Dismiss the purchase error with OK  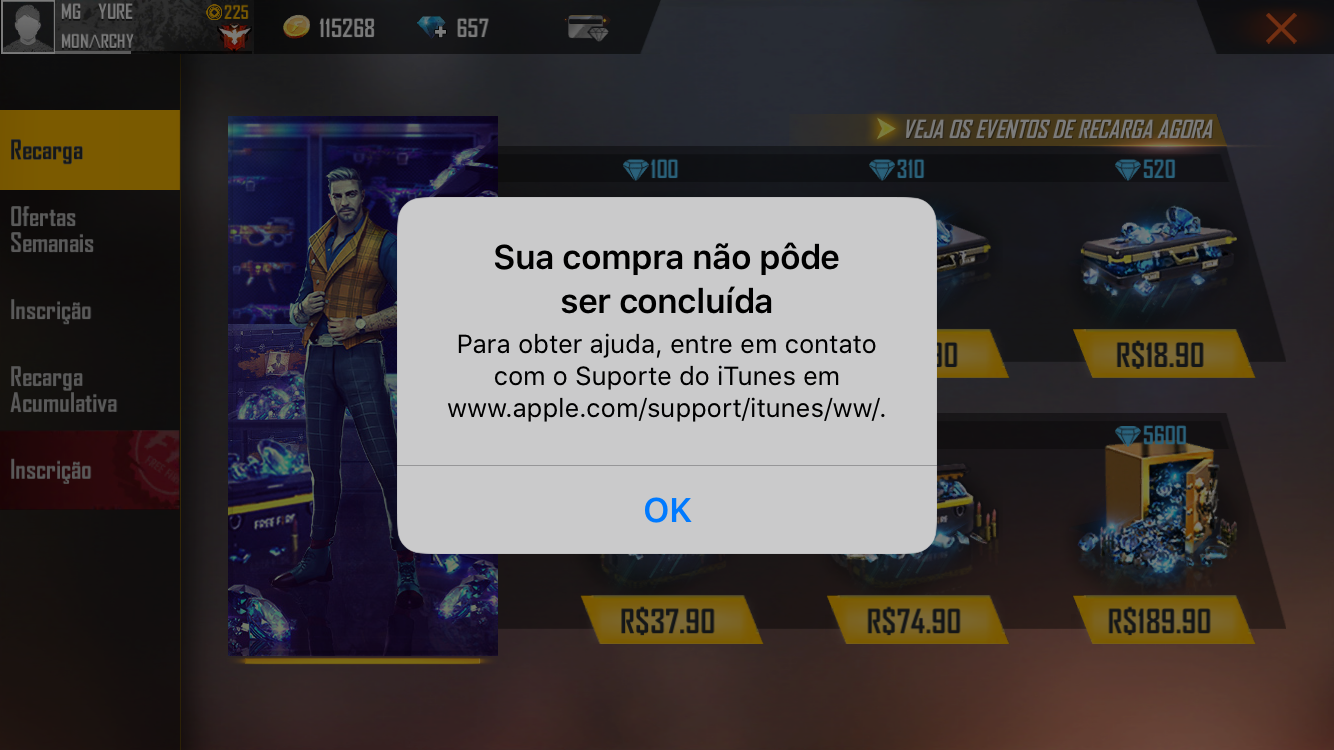tap(667, 510)
